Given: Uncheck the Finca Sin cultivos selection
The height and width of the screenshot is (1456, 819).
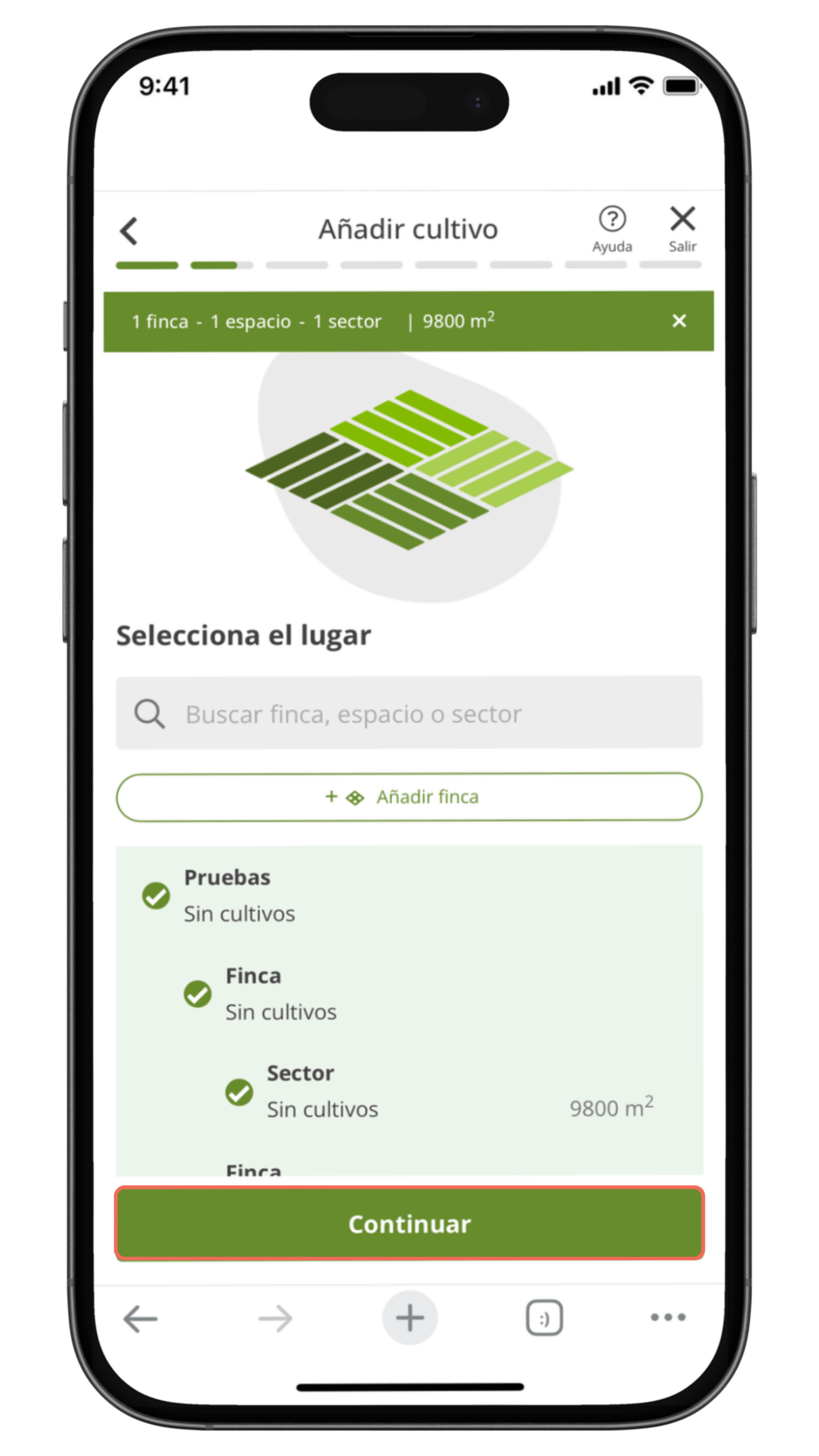Looking at the screenshot, I should [197, 994].
